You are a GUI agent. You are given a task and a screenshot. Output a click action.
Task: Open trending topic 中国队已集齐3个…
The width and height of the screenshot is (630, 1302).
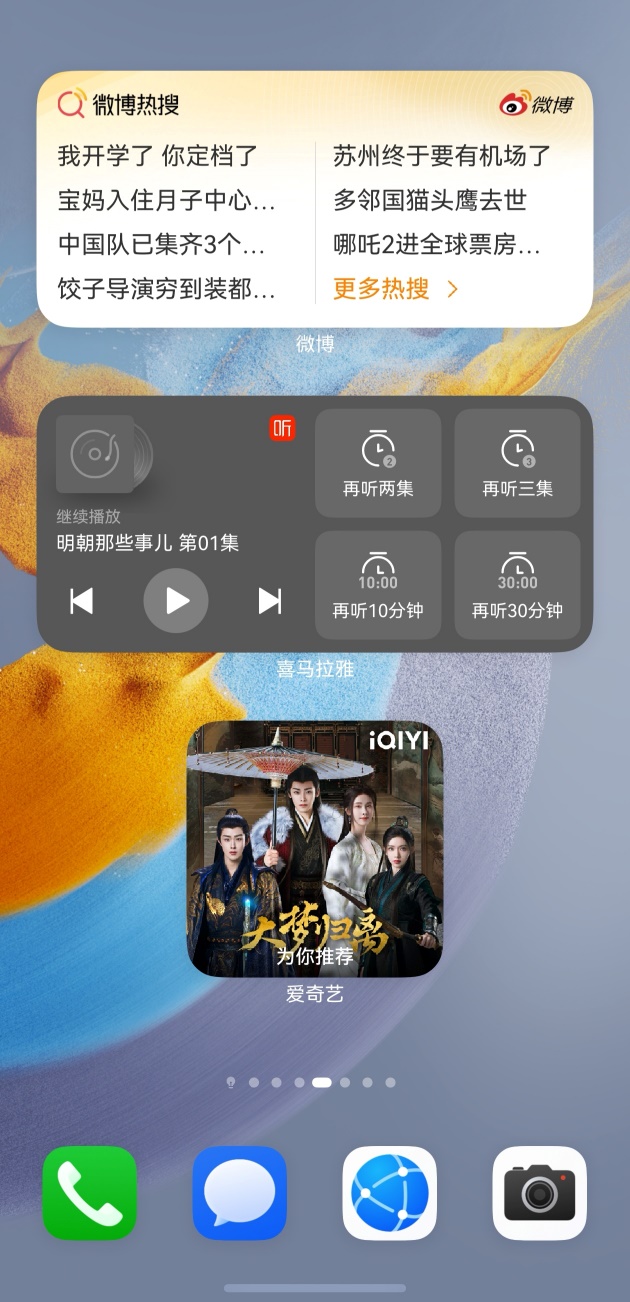click(161, 245)
